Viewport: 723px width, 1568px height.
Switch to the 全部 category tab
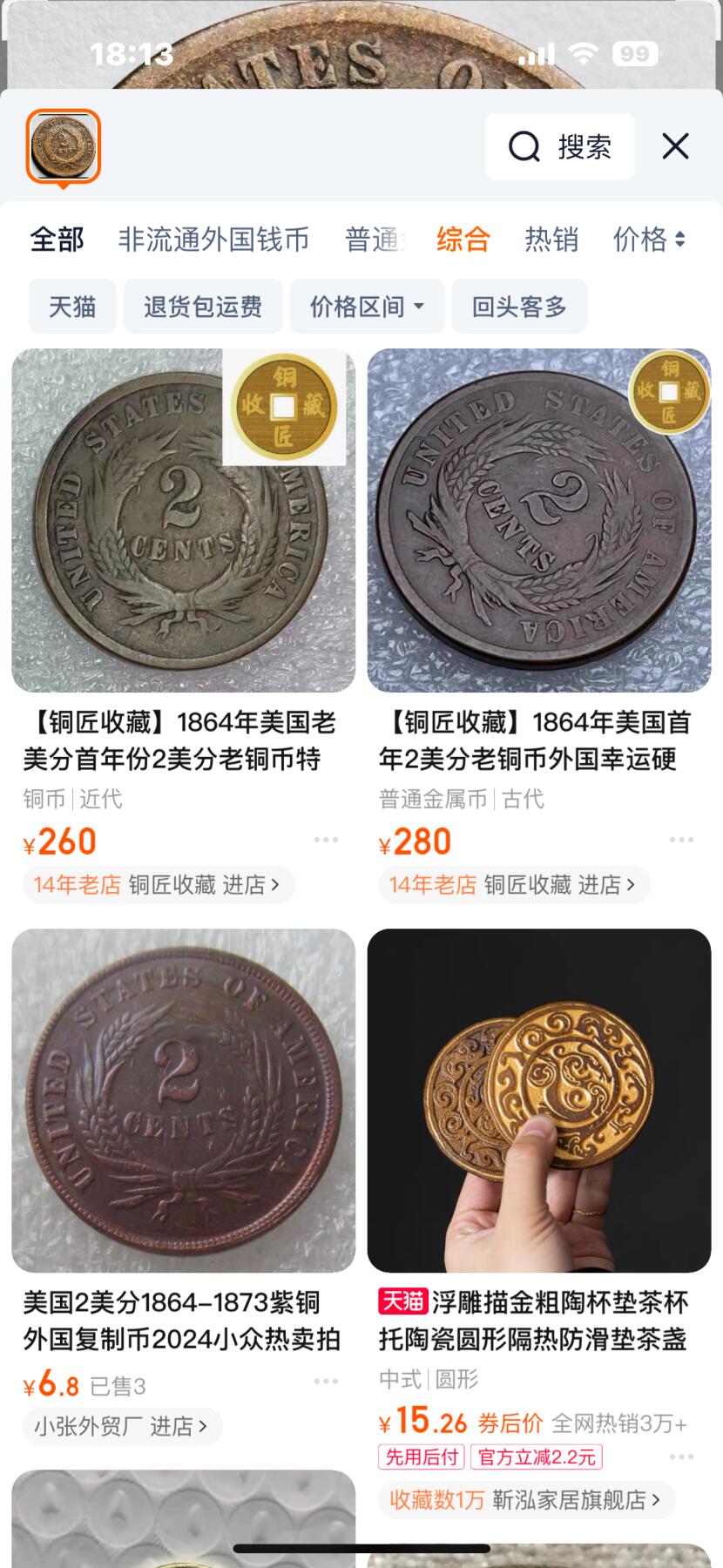[x=57, y=239]
